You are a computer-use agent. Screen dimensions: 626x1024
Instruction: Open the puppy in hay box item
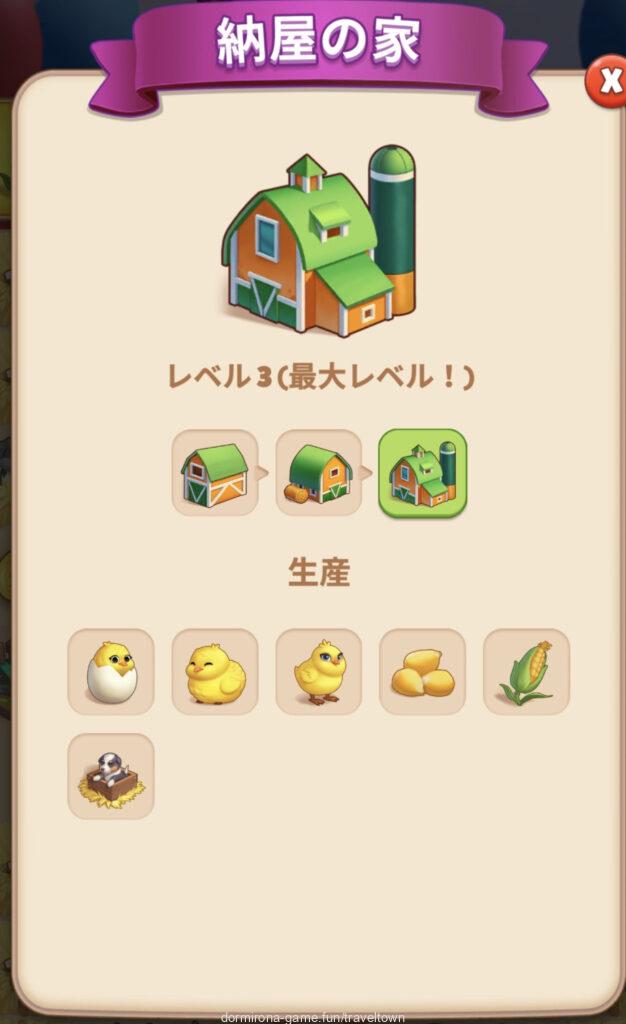(111, 776)
